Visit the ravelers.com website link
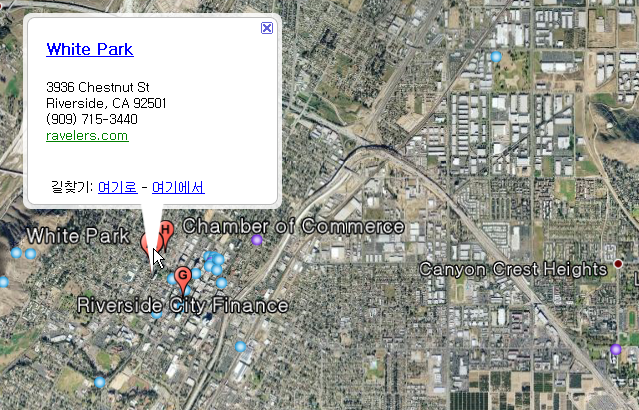The height and width of the screenshot is (410, 639). point(87,135)
